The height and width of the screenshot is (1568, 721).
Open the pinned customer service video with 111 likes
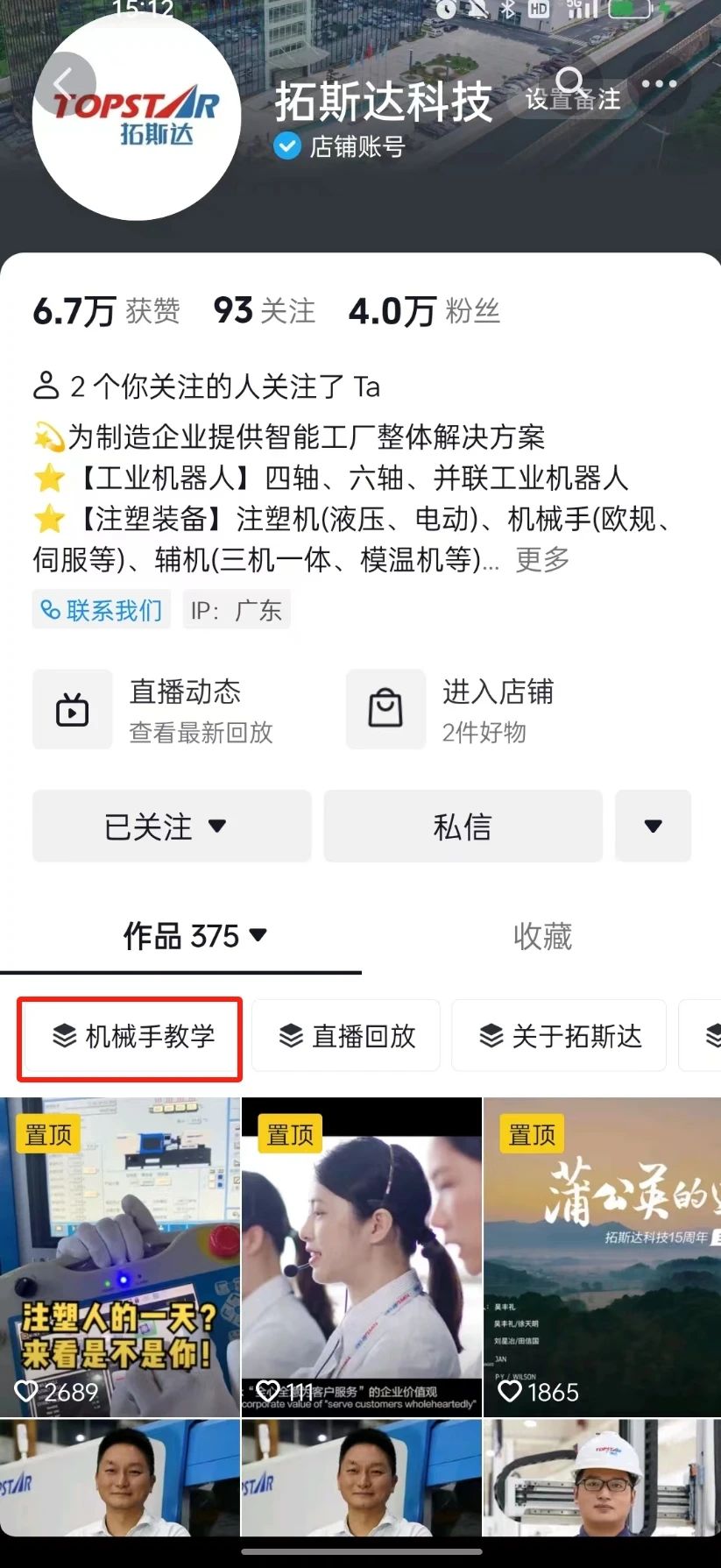(x=361, y=1255)
